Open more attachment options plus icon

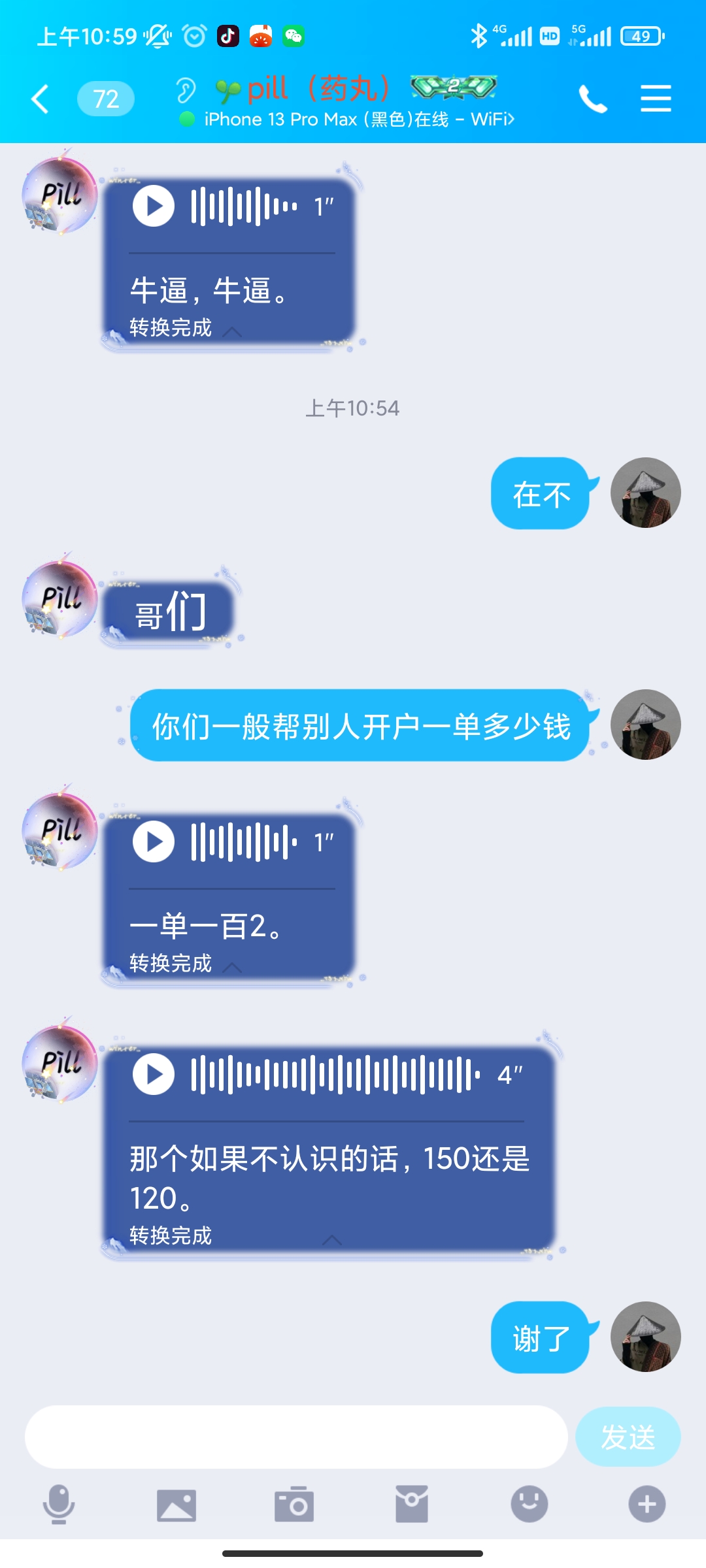pyautogui.click(x=647, y=1505)
